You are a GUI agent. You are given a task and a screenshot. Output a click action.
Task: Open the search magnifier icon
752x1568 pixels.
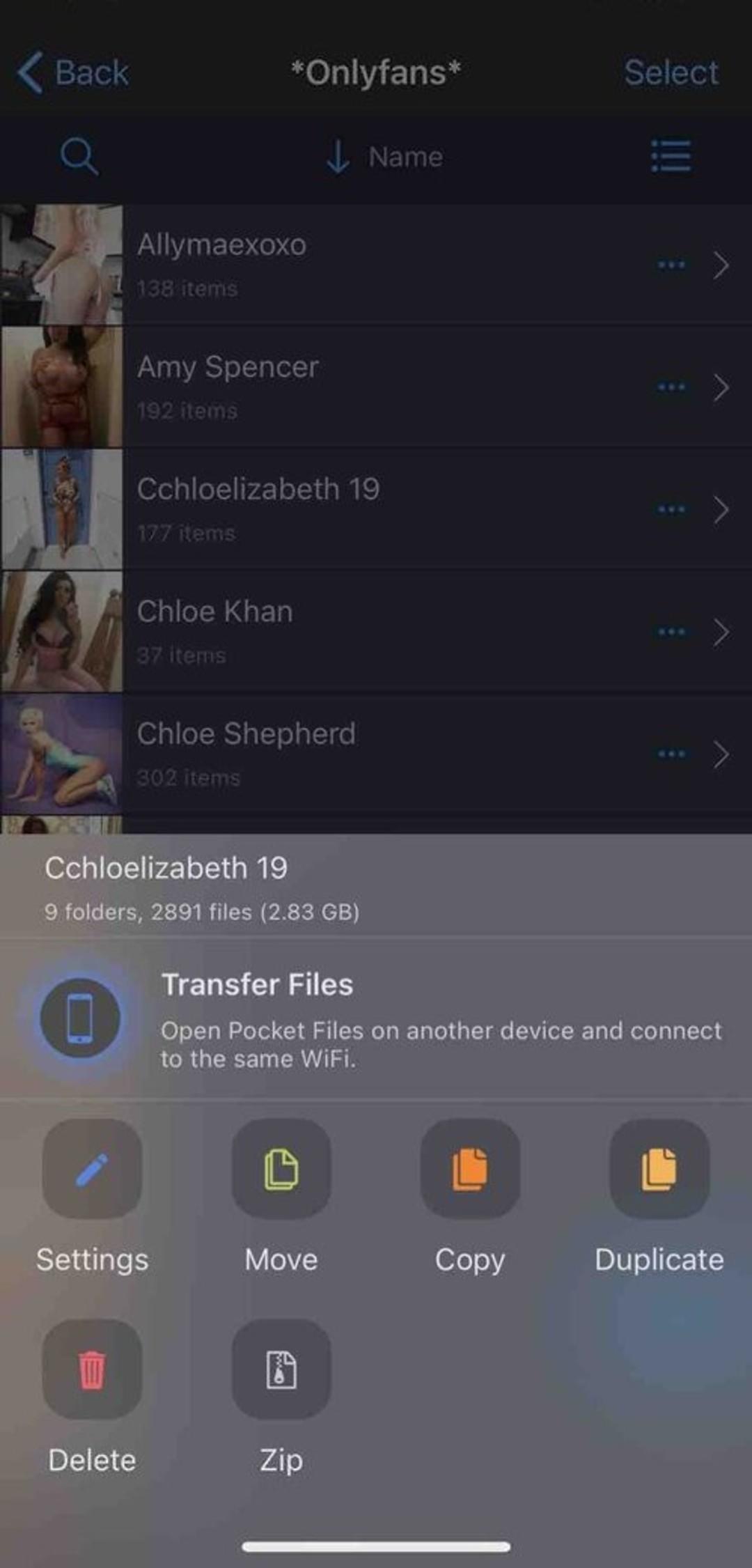tap(79, 156)
